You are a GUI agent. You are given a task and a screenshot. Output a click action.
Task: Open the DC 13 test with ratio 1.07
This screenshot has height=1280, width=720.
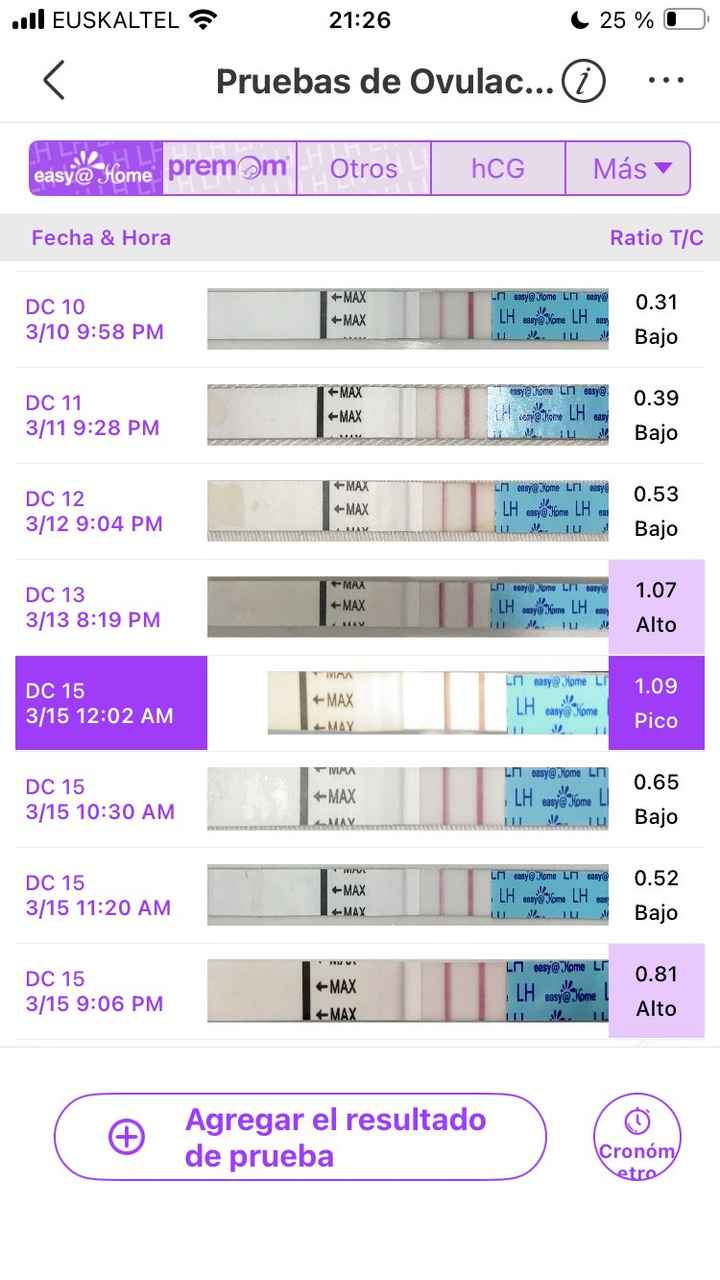[360, 607]
